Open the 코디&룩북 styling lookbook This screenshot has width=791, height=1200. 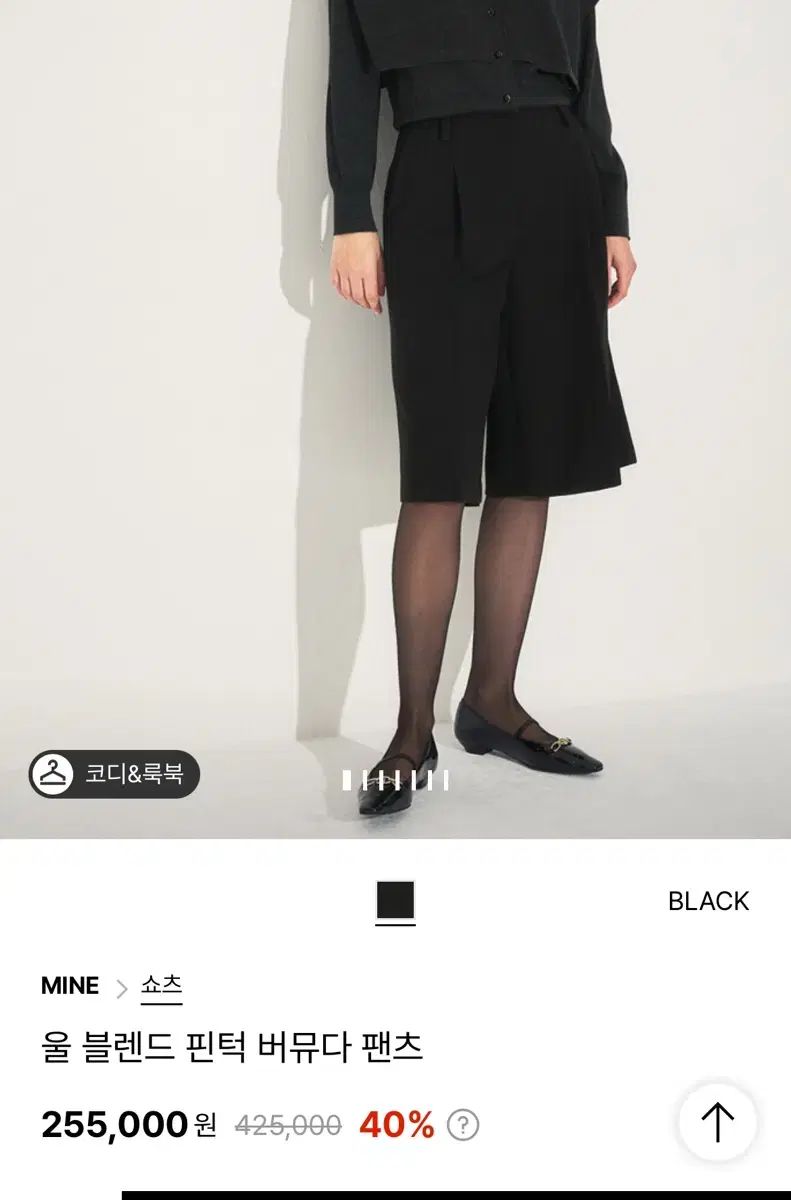[x=114, y=774]
